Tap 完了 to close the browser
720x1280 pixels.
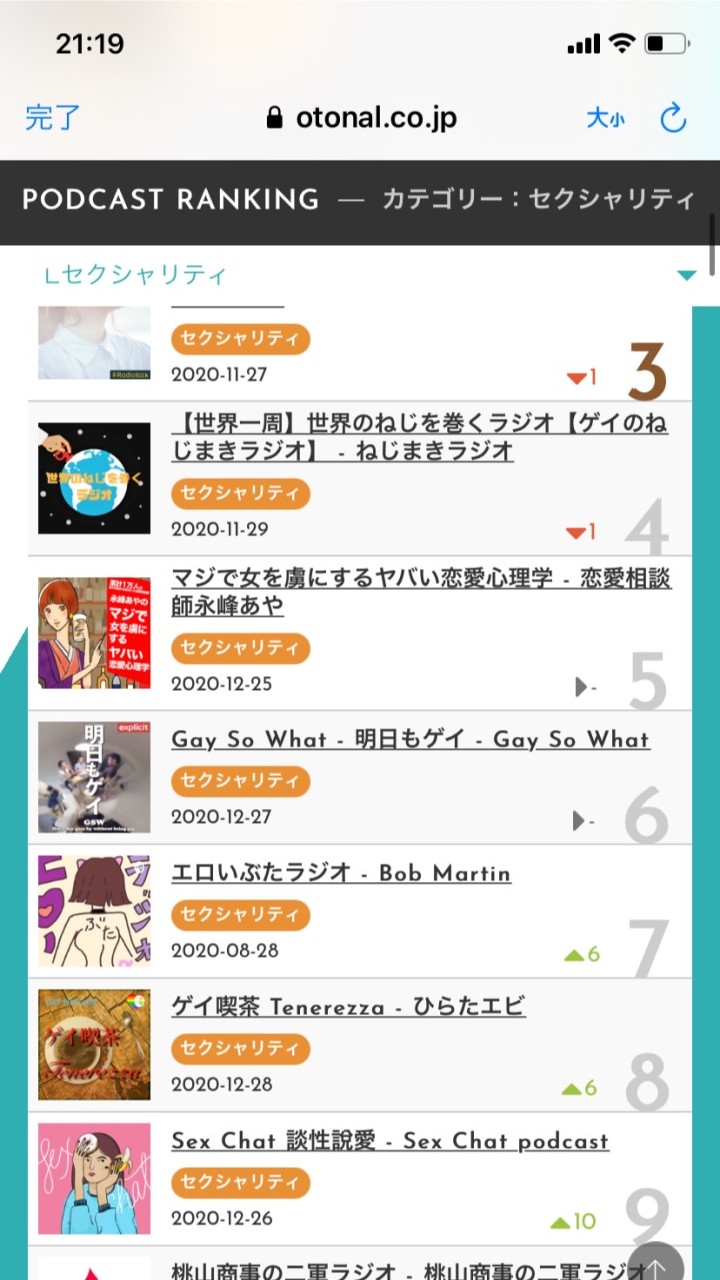pos(52,118)
